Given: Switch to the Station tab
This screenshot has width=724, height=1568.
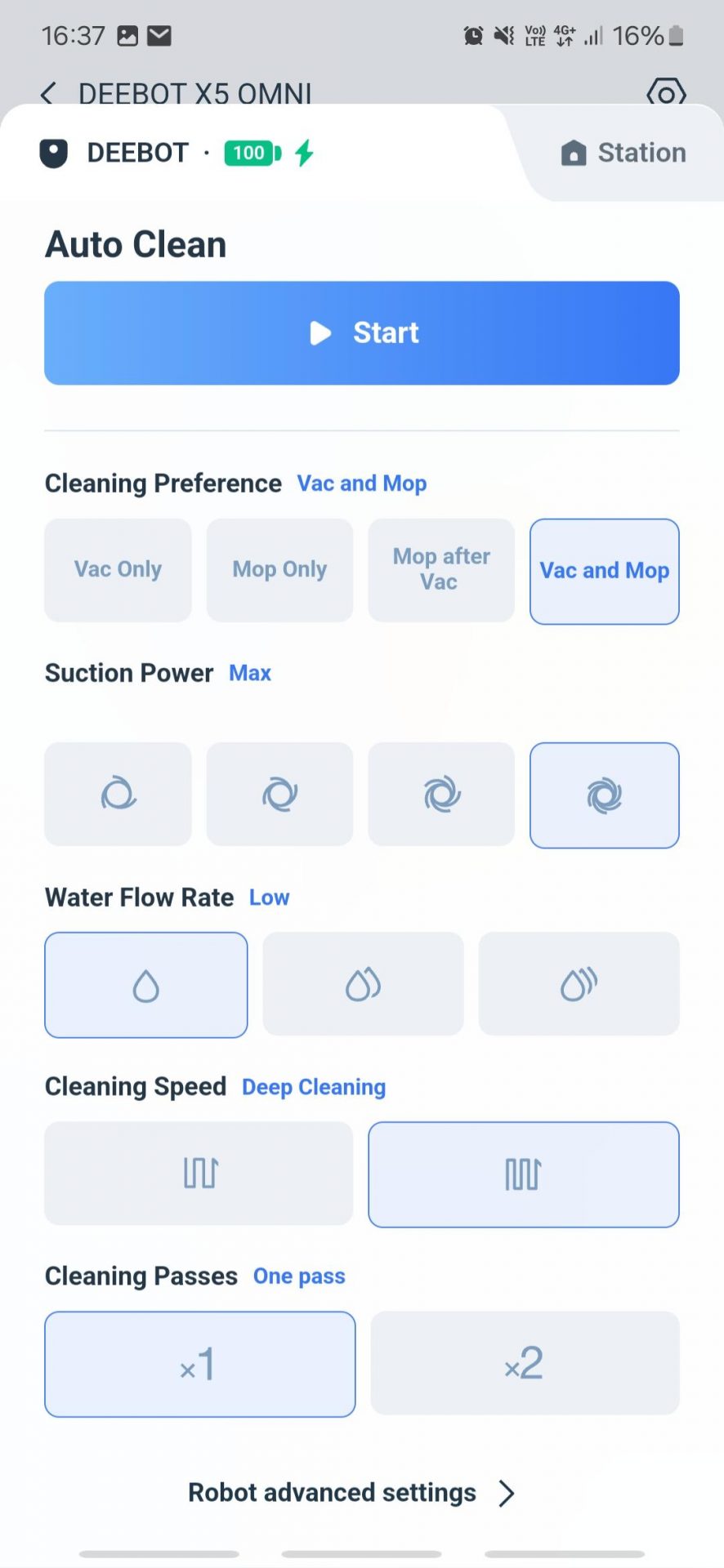Looking at the screenshot, I should click(623, 153).
